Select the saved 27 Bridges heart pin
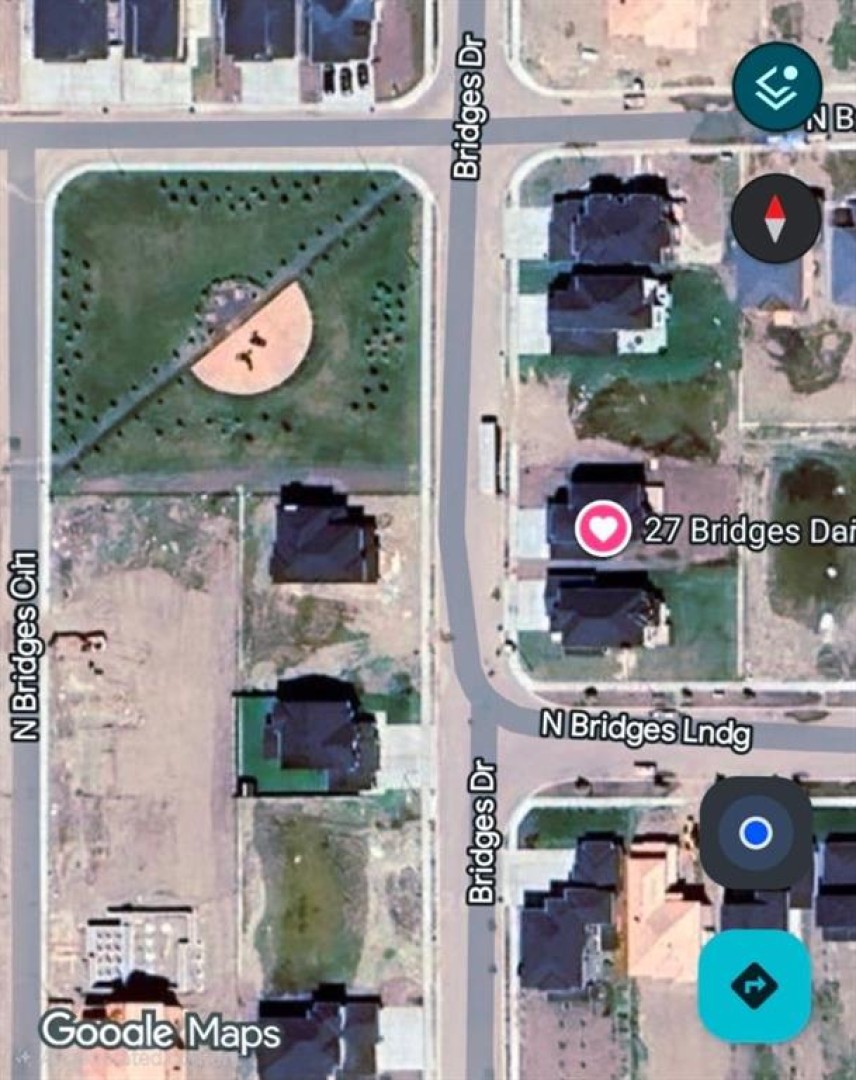 pyautogui.click(x=602, y=528)
